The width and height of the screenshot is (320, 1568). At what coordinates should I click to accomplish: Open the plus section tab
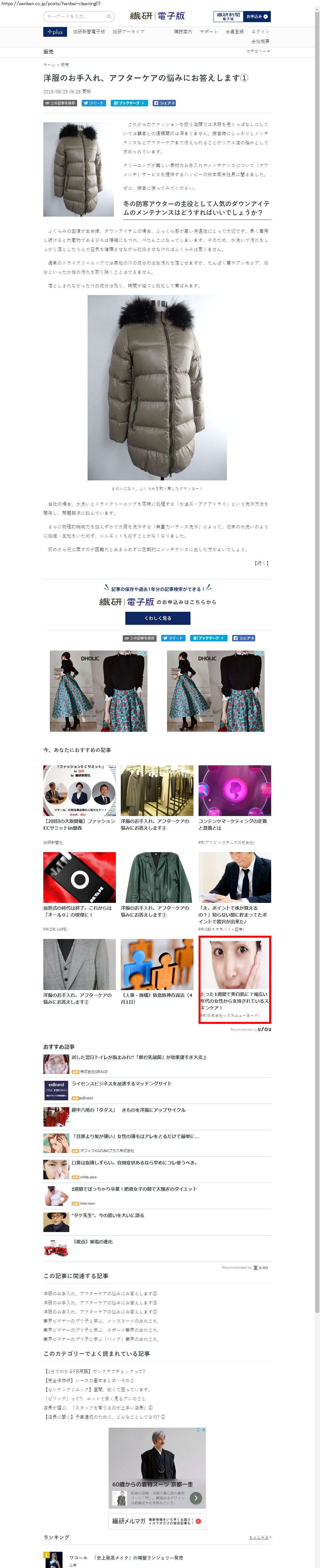tap(55, 32)
